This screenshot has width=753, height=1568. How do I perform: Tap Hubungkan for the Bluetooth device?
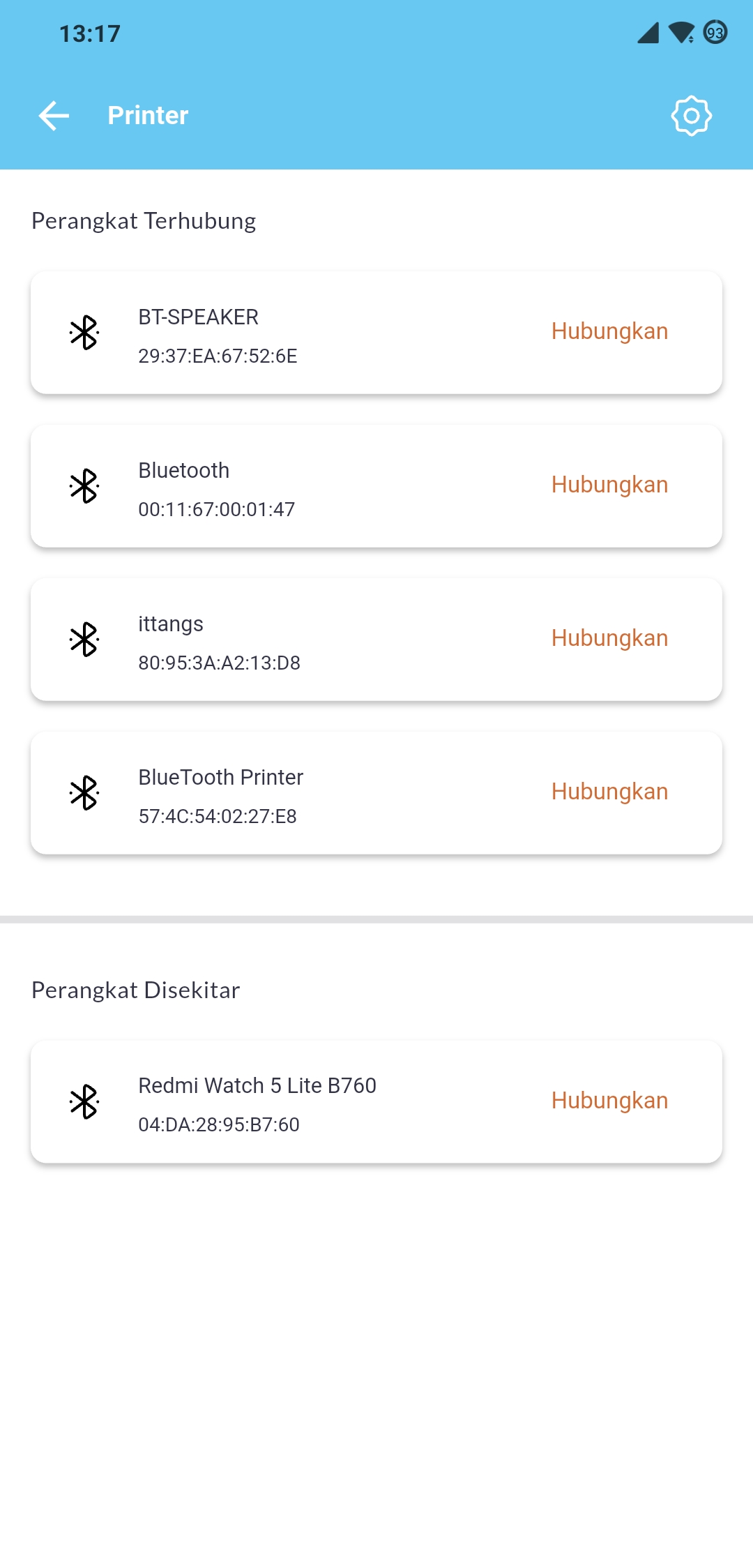tap(609, 484)
